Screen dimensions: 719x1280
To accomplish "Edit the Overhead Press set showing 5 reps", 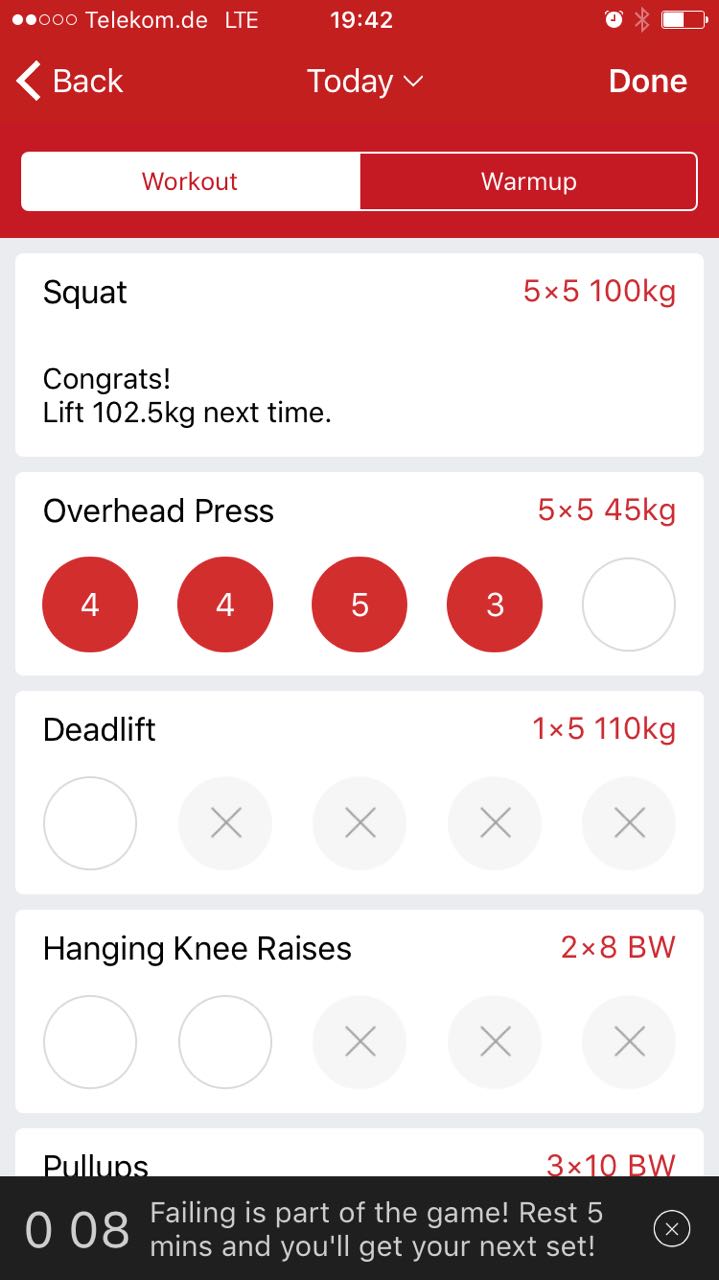I will point(360,605).
